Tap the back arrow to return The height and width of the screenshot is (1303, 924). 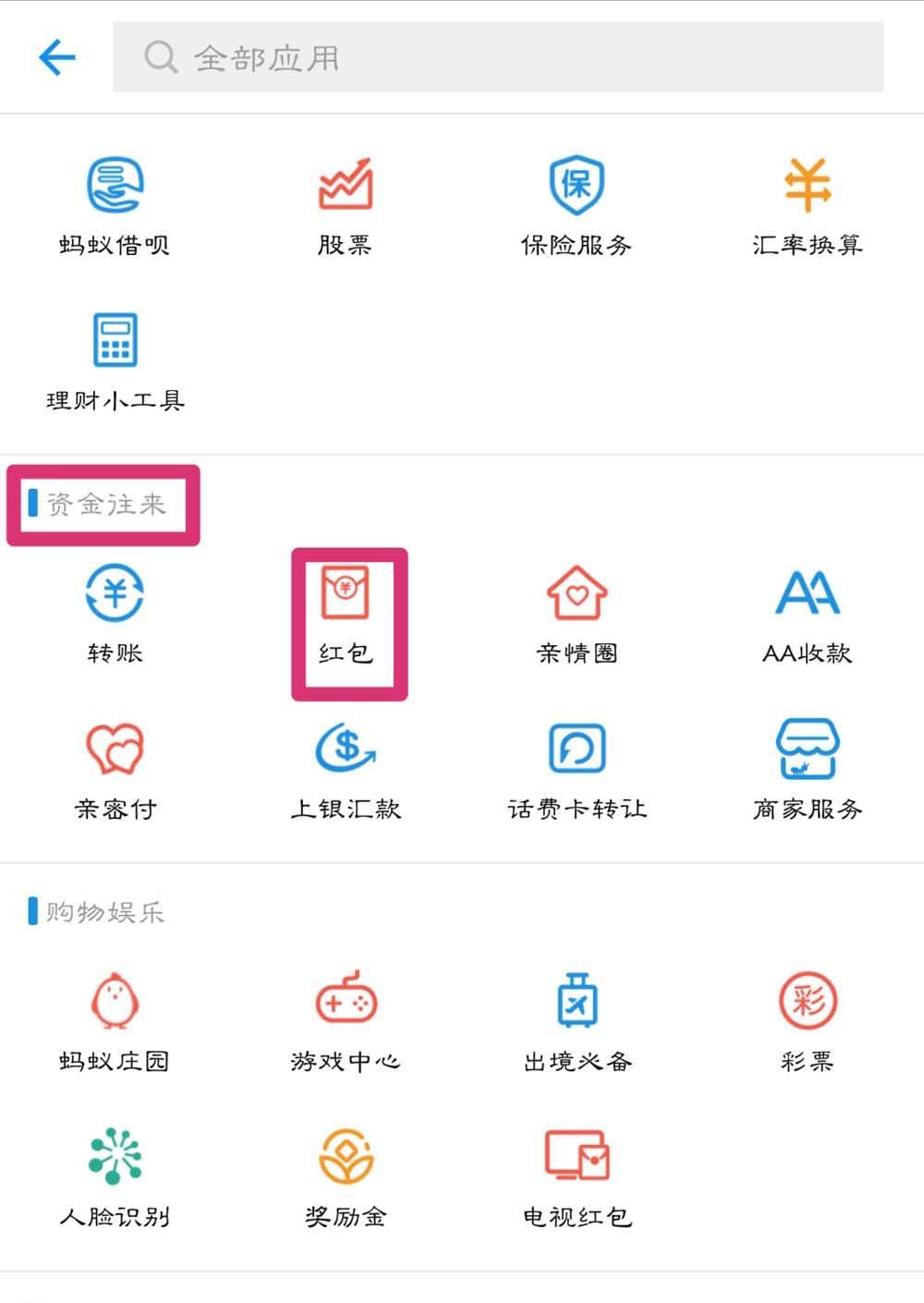(x=55, y=55)
